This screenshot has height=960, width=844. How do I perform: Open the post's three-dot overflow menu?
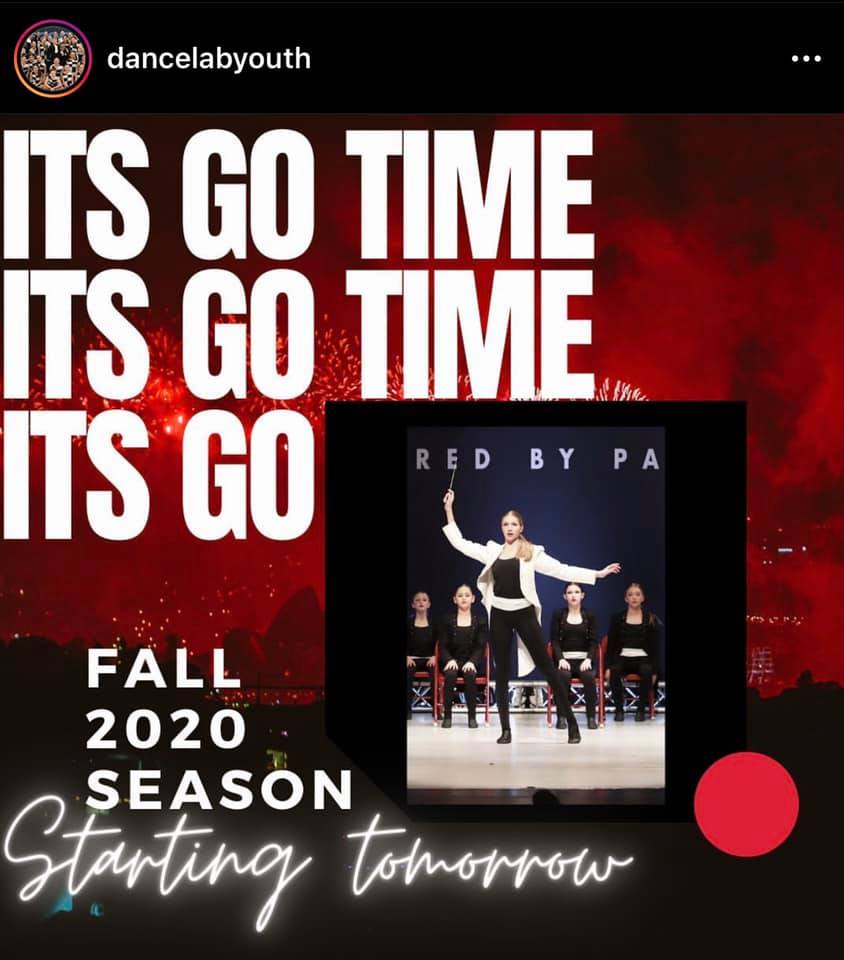805,59
